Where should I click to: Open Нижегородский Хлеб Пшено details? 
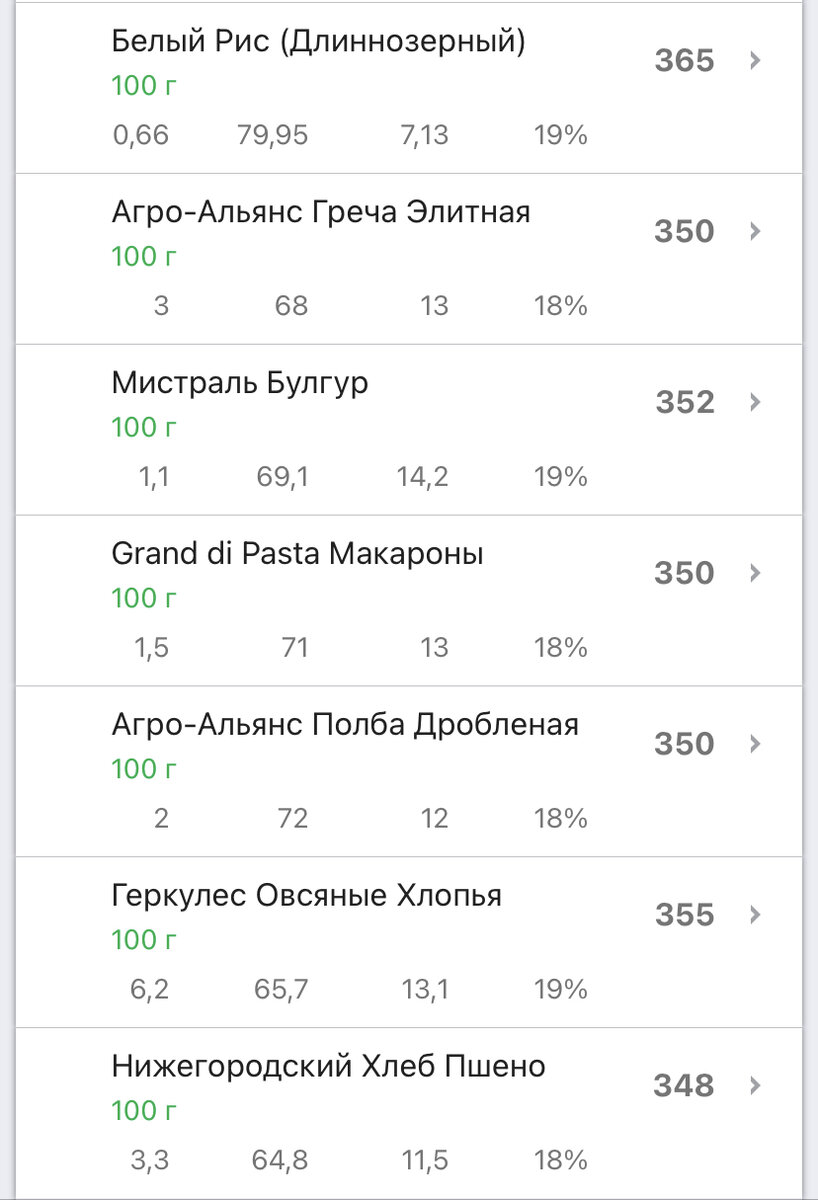point(328,1067)
